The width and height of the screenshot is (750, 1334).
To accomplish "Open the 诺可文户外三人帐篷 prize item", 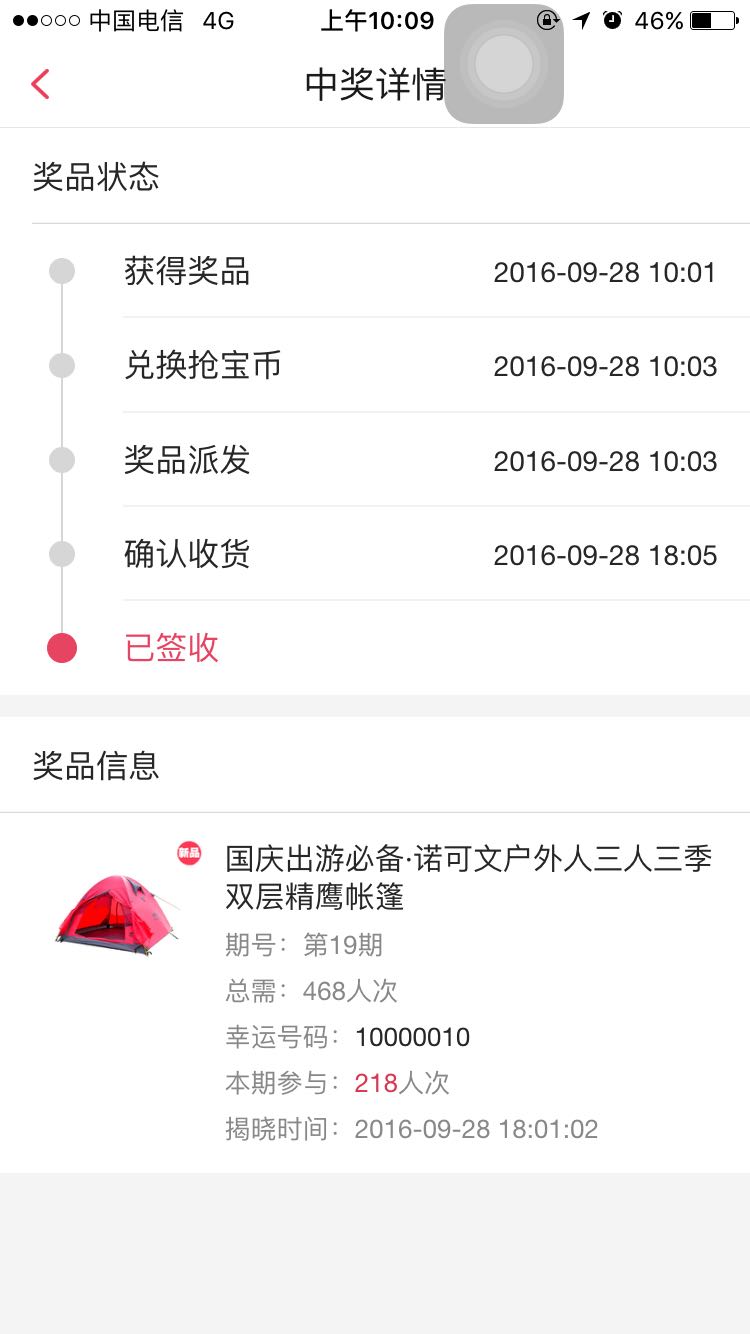I will [x=375, y=993].
